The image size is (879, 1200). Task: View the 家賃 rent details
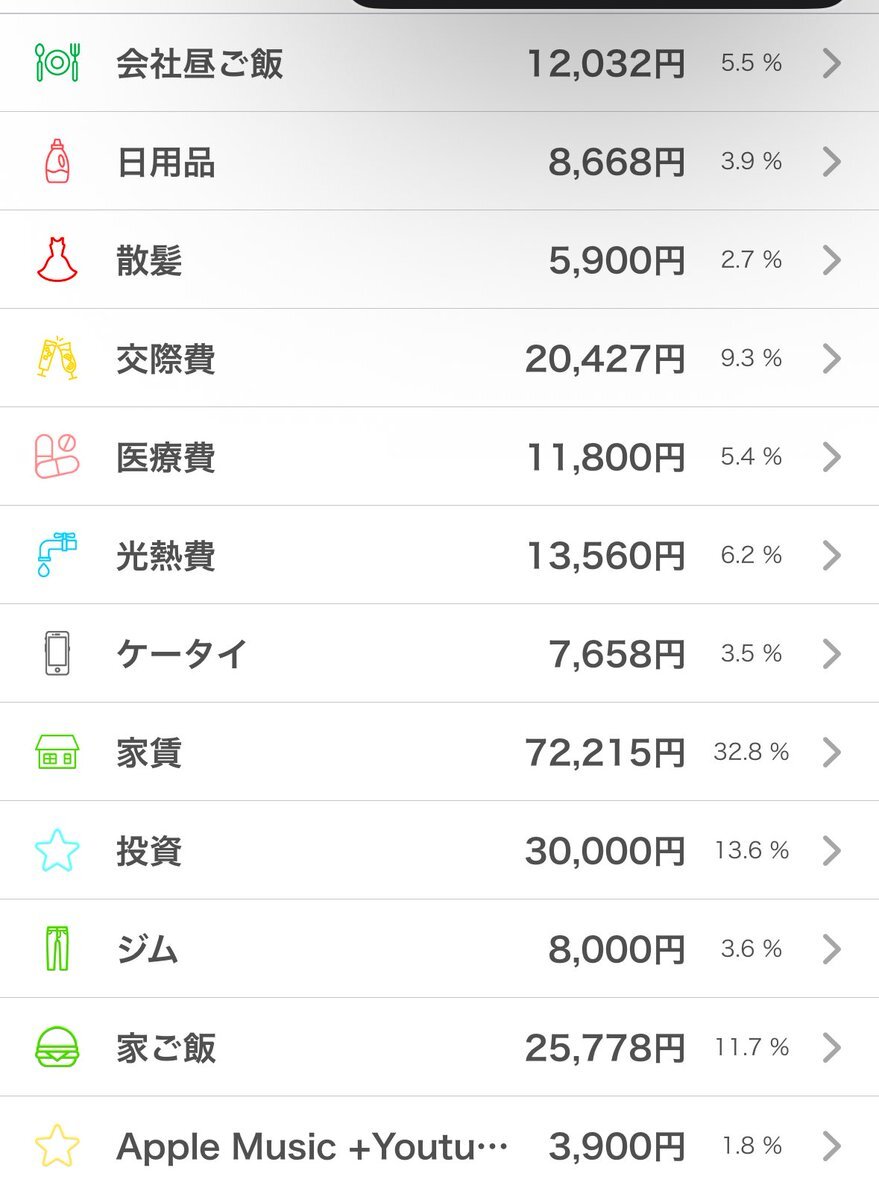(439, 752)
